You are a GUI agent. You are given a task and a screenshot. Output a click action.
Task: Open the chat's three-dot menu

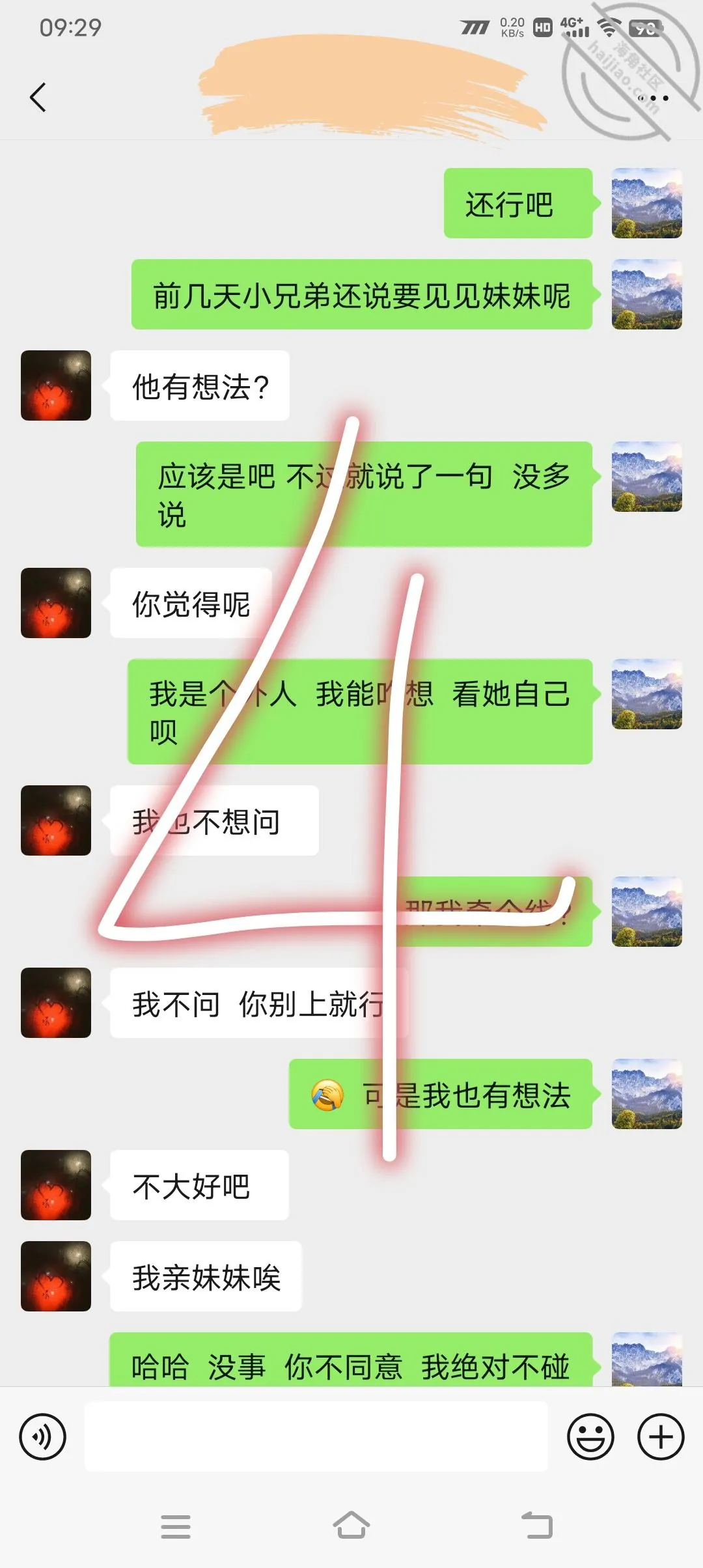(x=654, y=98)
